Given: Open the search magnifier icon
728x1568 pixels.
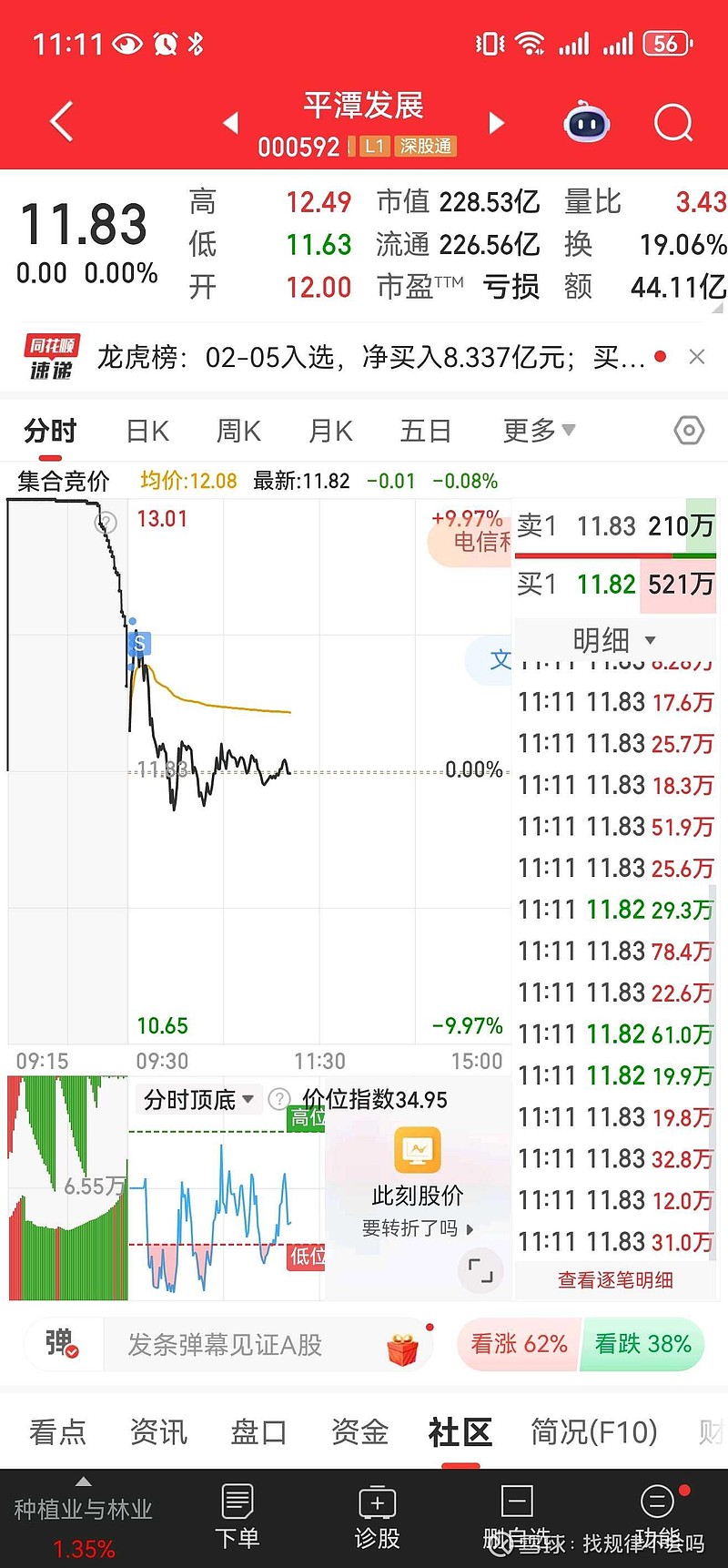Looking at the screenshot, I should click(x=673, y=121).
